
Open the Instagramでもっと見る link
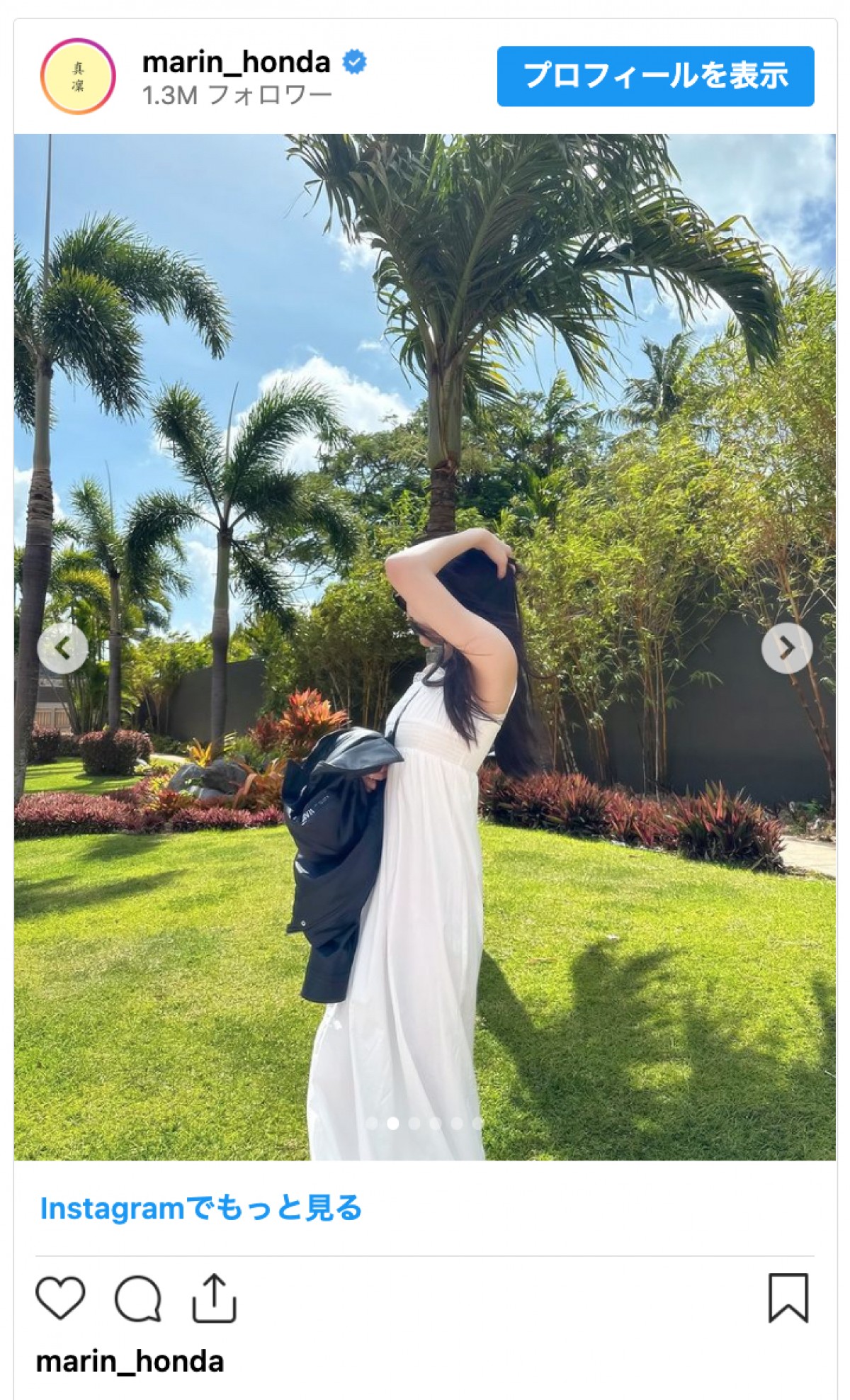coord(201,1209)
